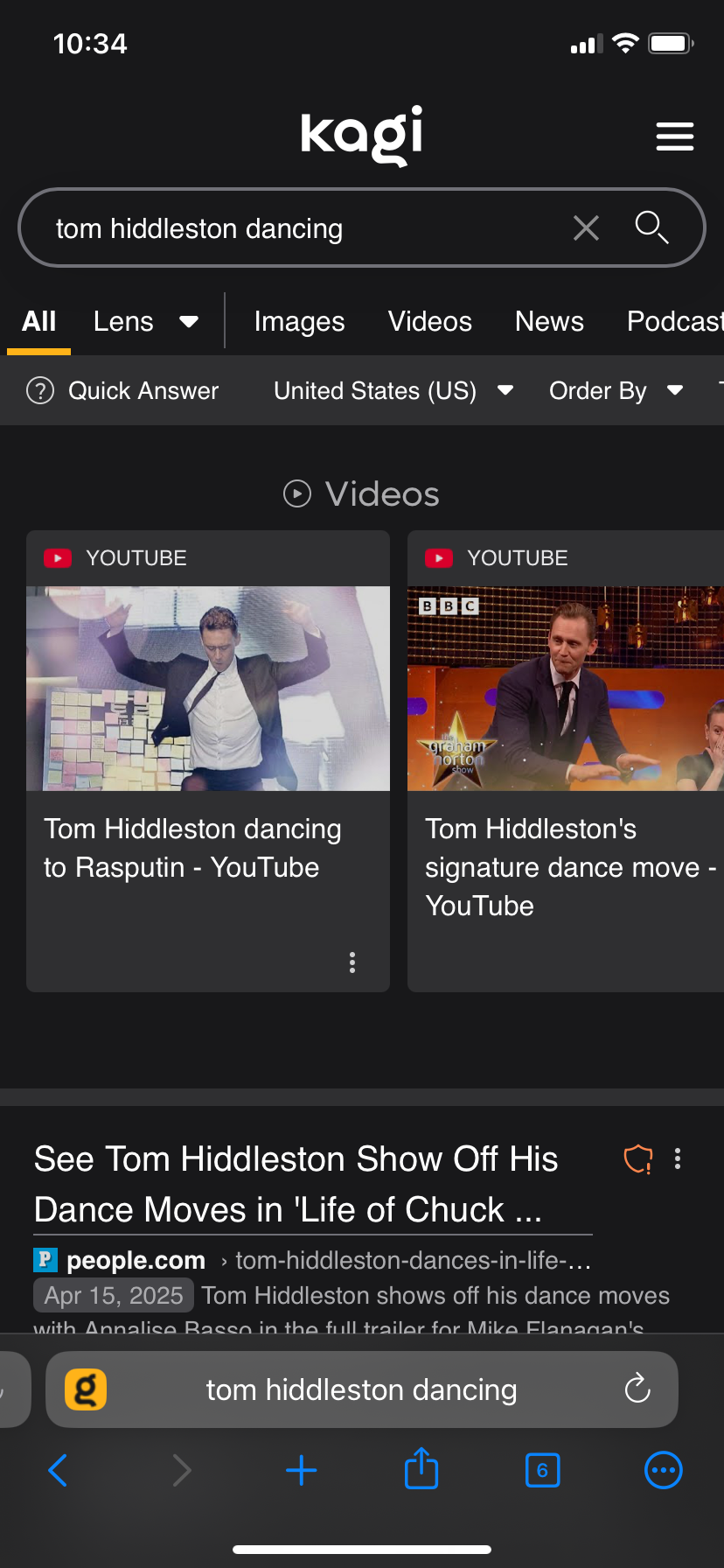Viewport: 724px width, 1568px height.
Task: Switch to the Videos tab
Action: [x=430, y=322]
